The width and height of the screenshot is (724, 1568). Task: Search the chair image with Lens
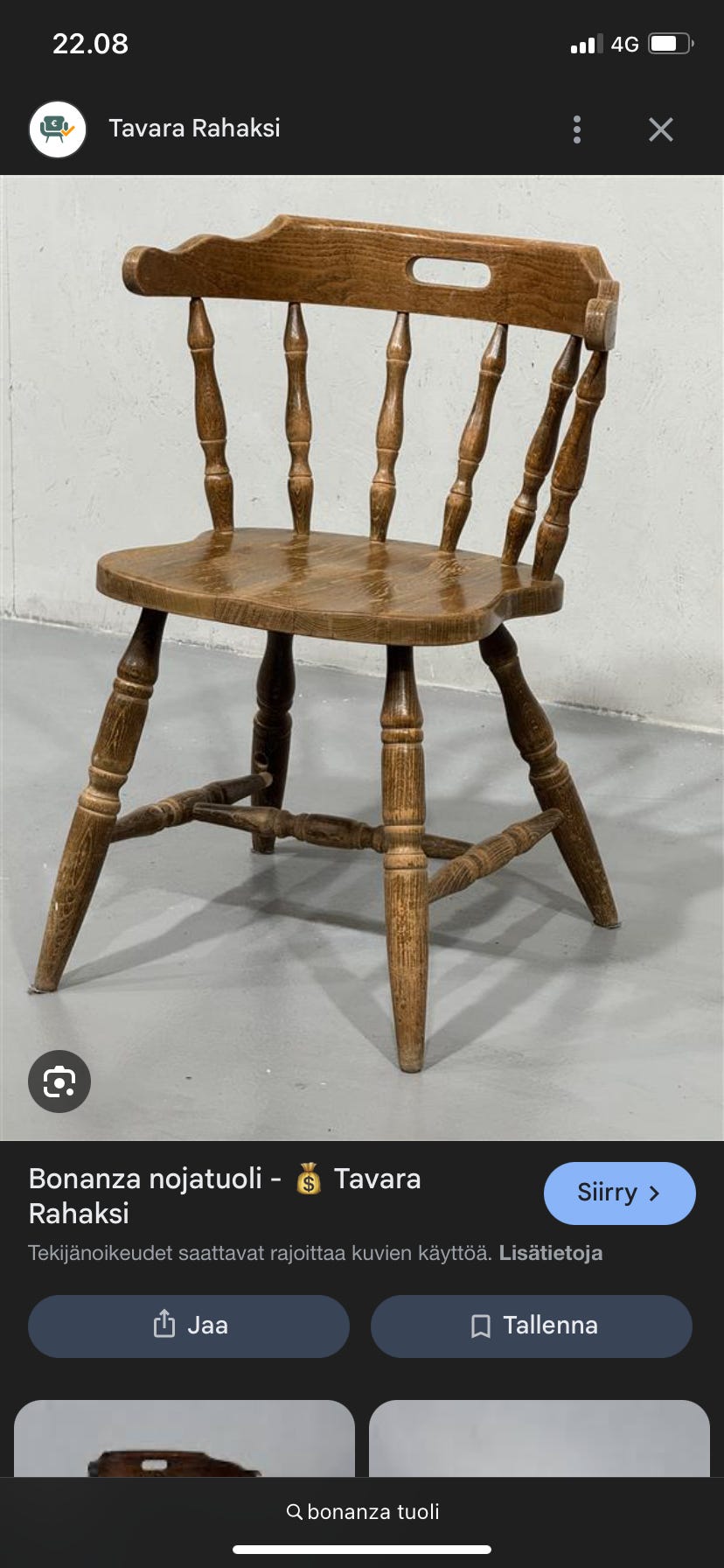59,1081
